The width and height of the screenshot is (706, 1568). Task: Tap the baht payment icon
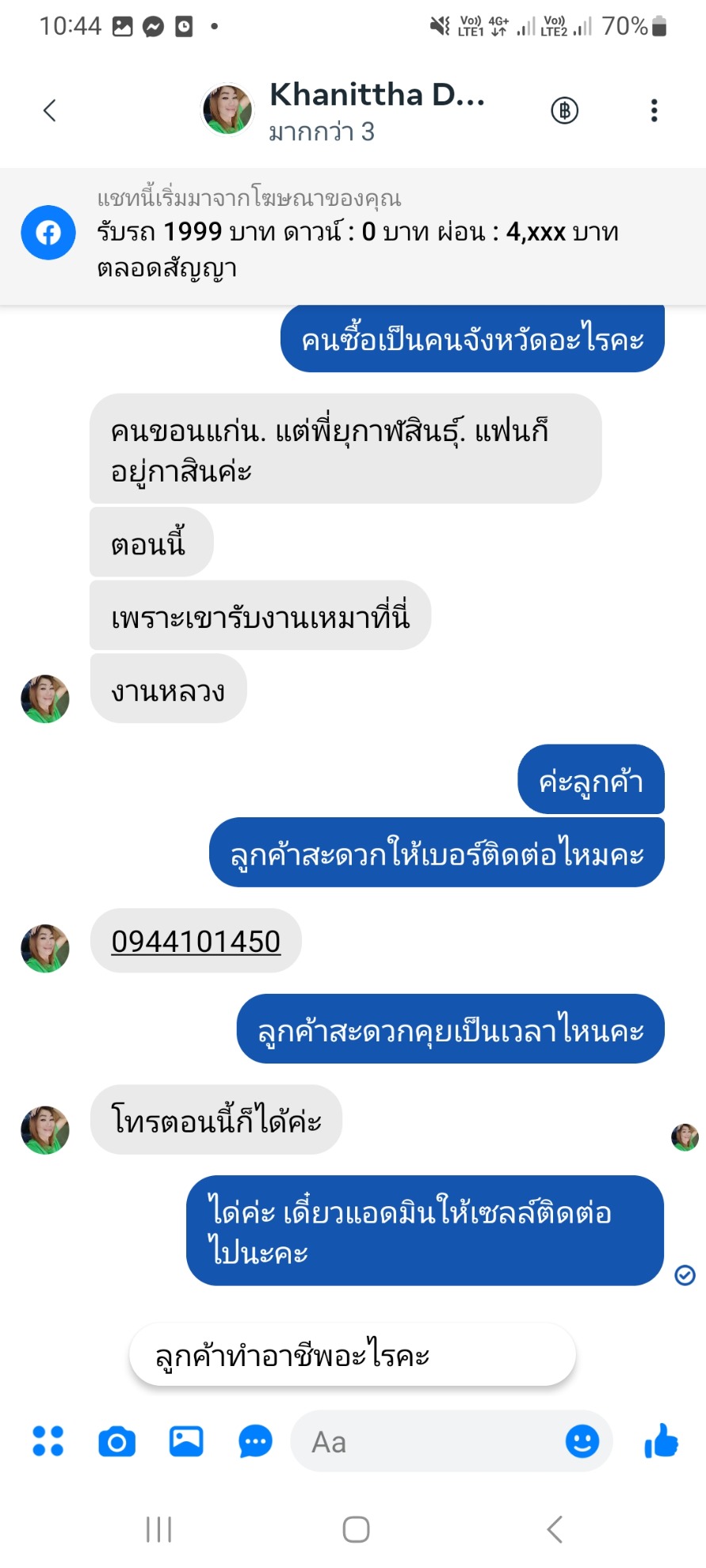(x=565, y=111)
